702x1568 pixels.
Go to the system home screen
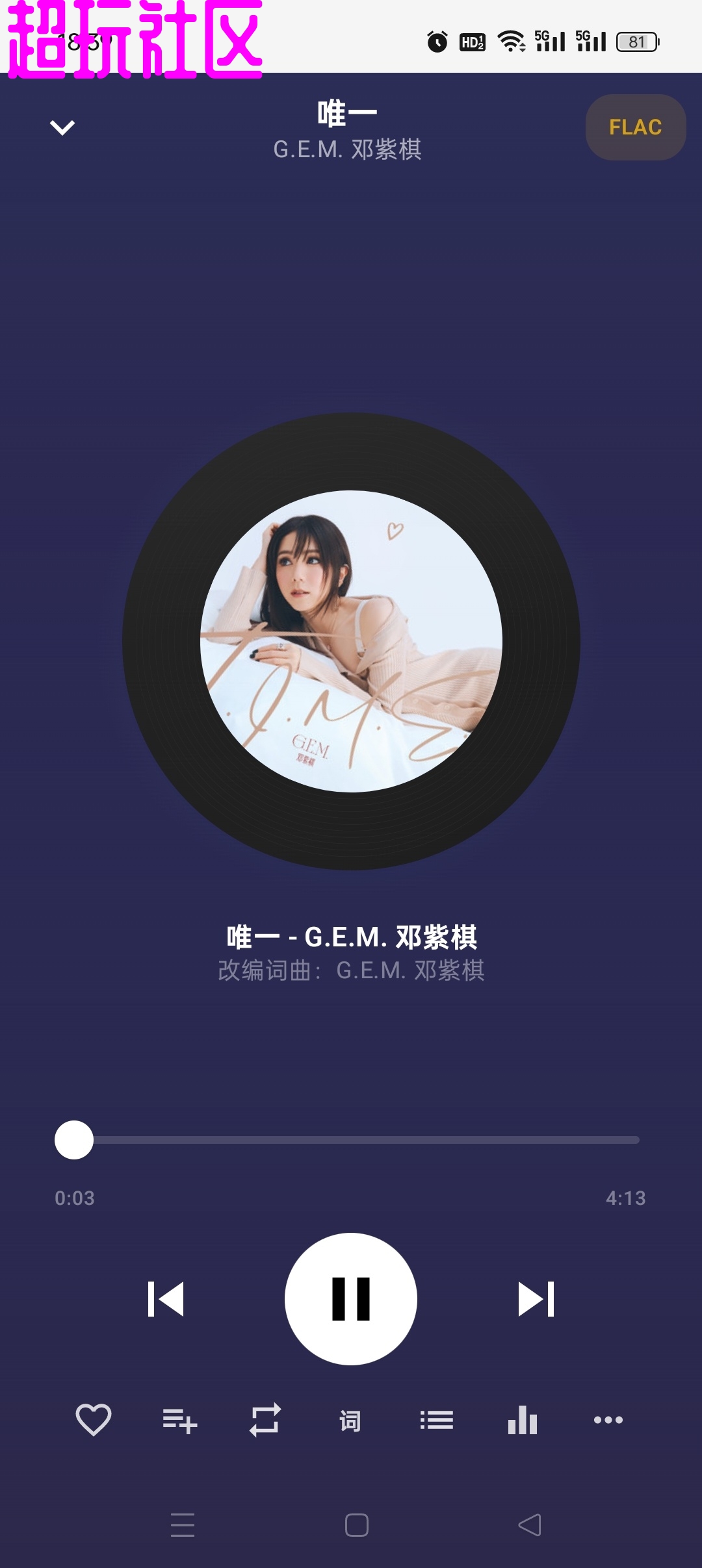click(357, 1525)
